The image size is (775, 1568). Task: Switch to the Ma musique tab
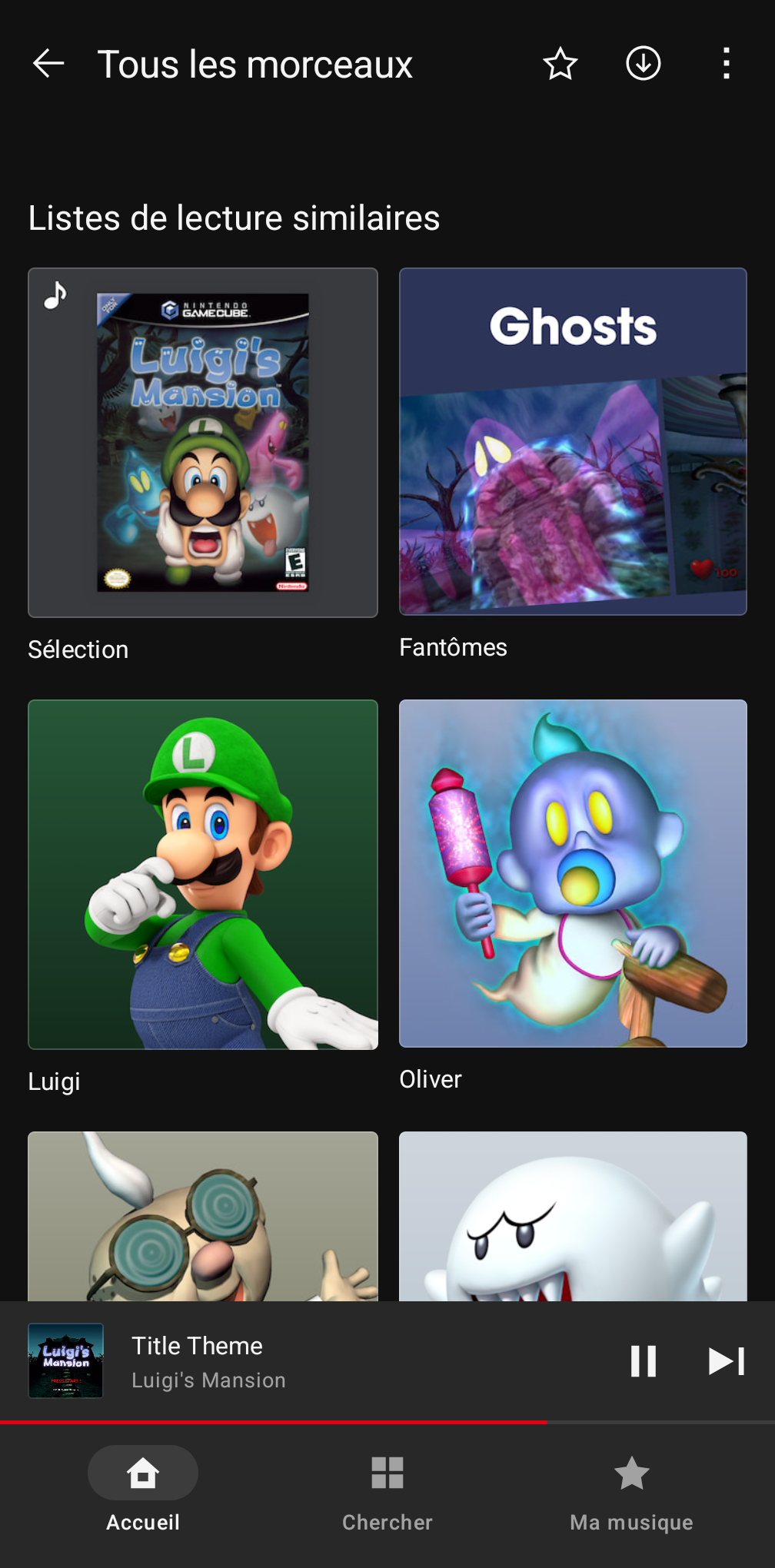(x=632, y=1489)
